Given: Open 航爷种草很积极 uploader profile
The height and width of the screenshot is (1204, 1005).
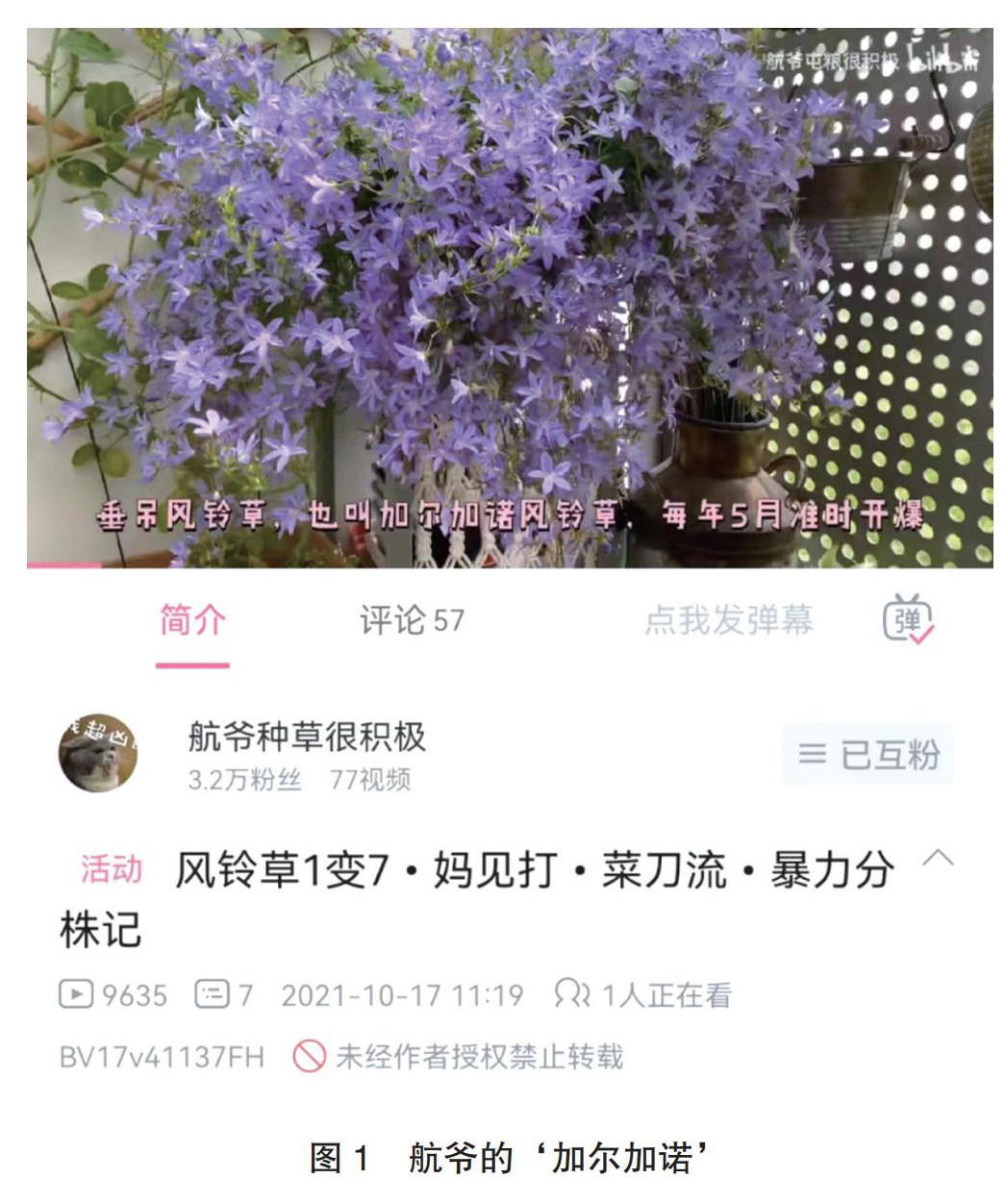Looking at the screenshot, I should pos(306,738).
